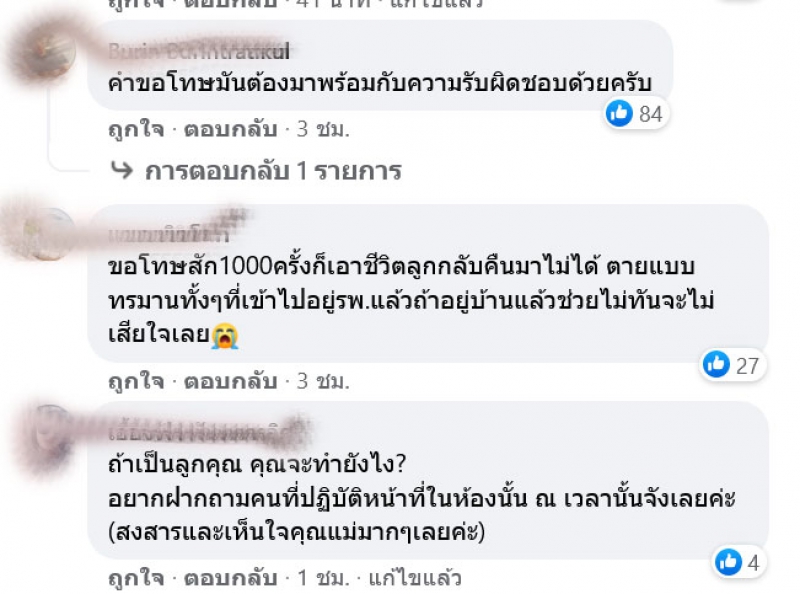This screenshot has height=594, width=800.
Task: Like the ถ้าเป็นลูกคุณ comment
Action: (x=131, y=578)
